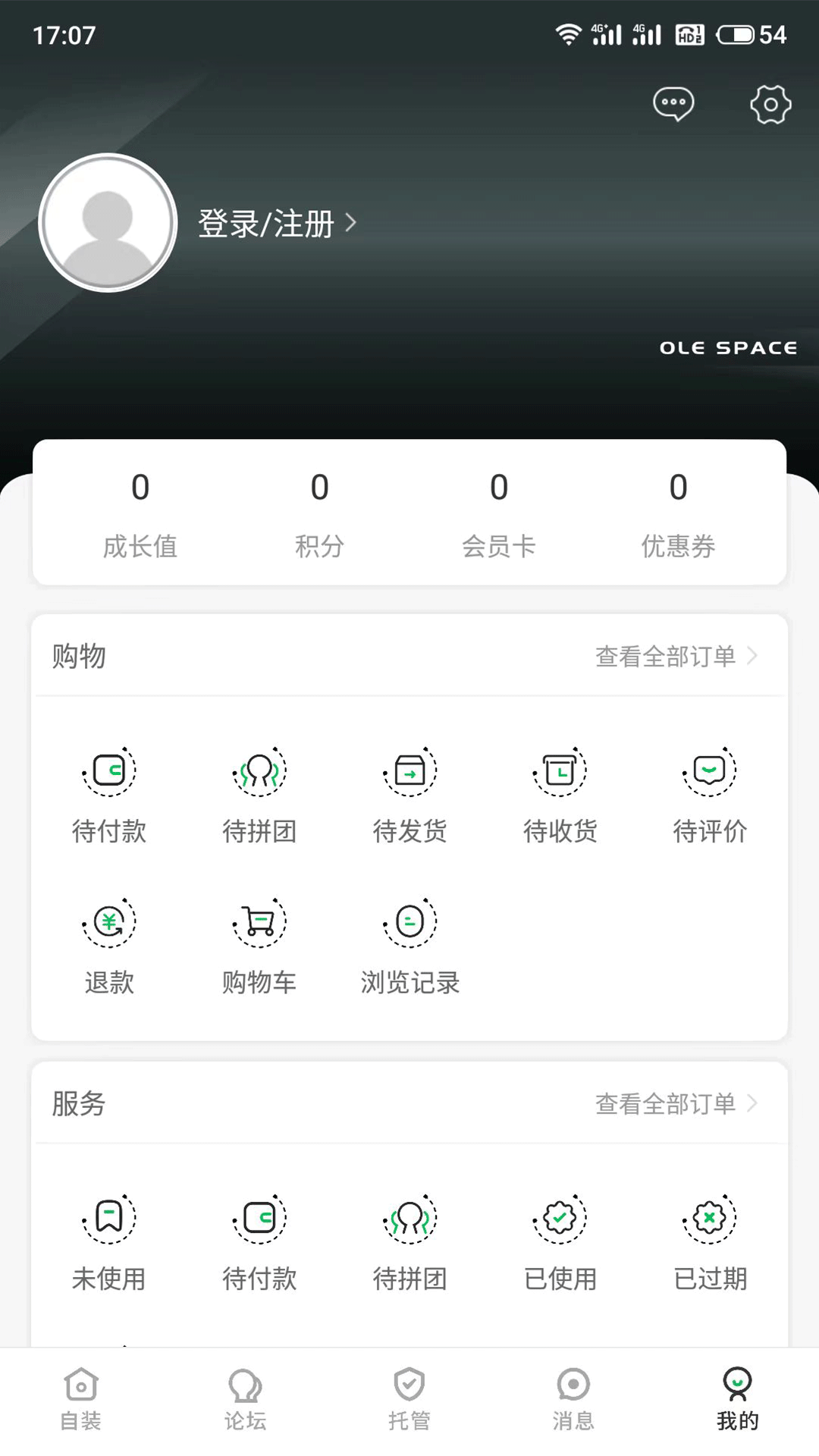Screen dimensions: 819x1456
Task: View 优惠券 coupons count
Action: (x=678, y=513)
